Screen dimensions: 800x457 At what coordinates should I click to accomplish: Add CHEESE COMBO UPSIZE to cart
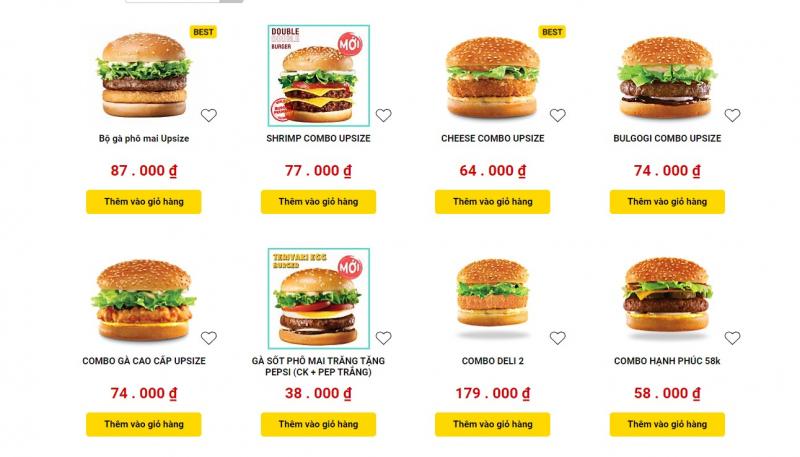point(492,201)
